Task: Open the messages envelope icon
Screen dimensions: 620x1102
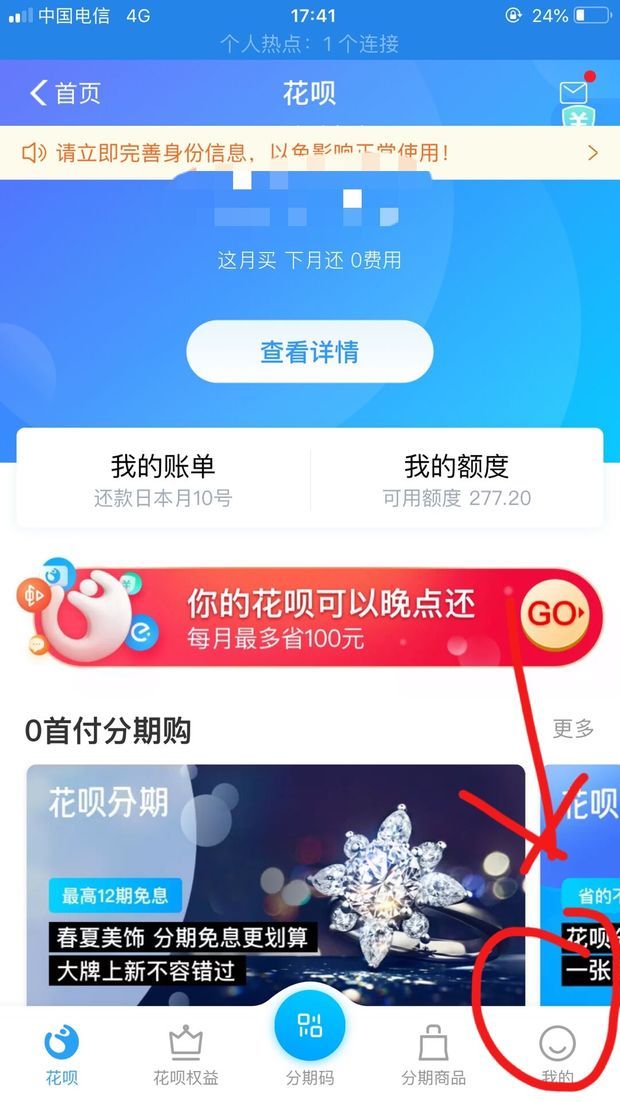Action: pyautogui.click(x=573, y=93)
